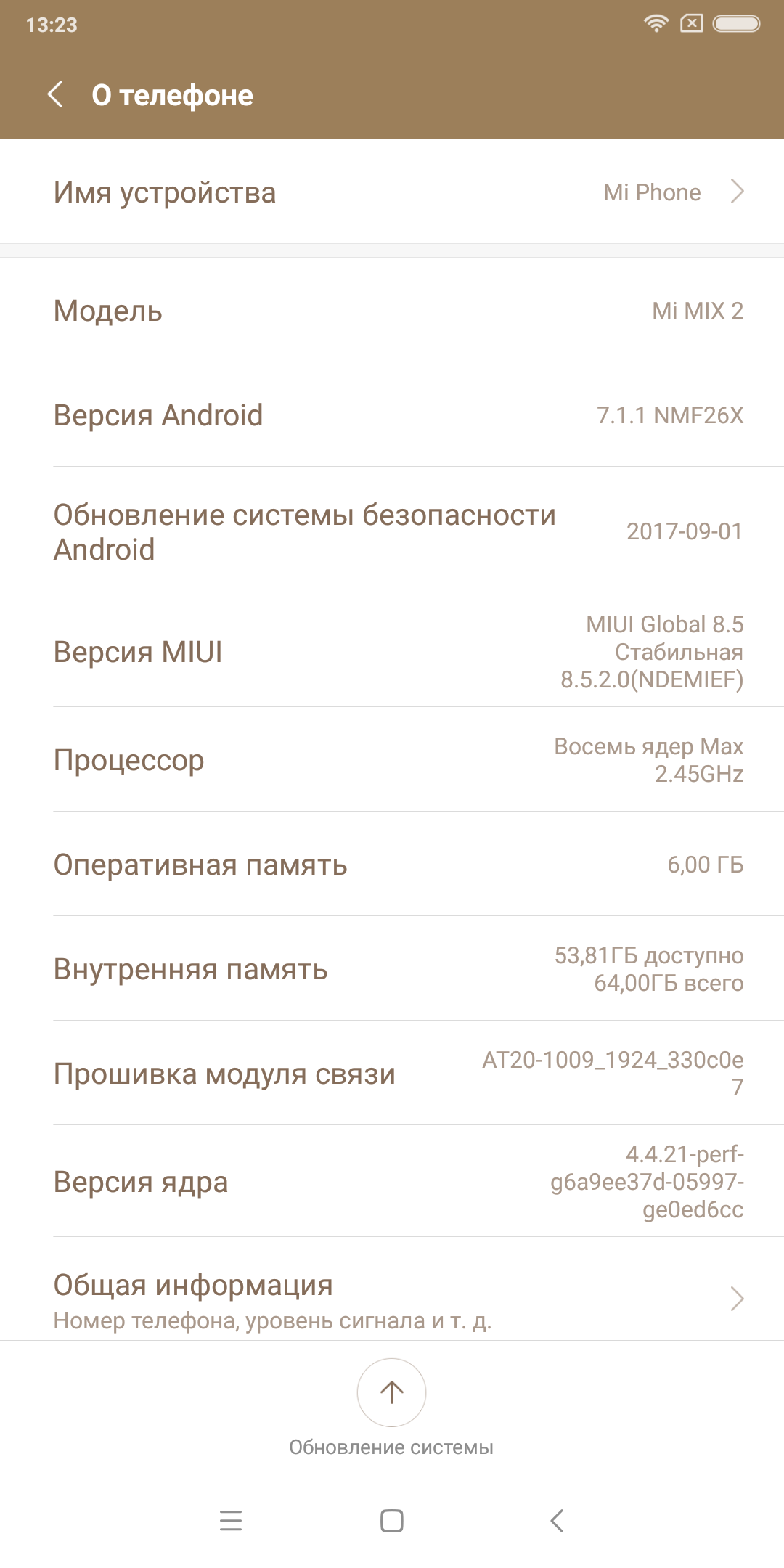Viewport: 784px width, 1568px height.
Task: Tap the Оперативная память row
Action: click(x=392, y=865)
